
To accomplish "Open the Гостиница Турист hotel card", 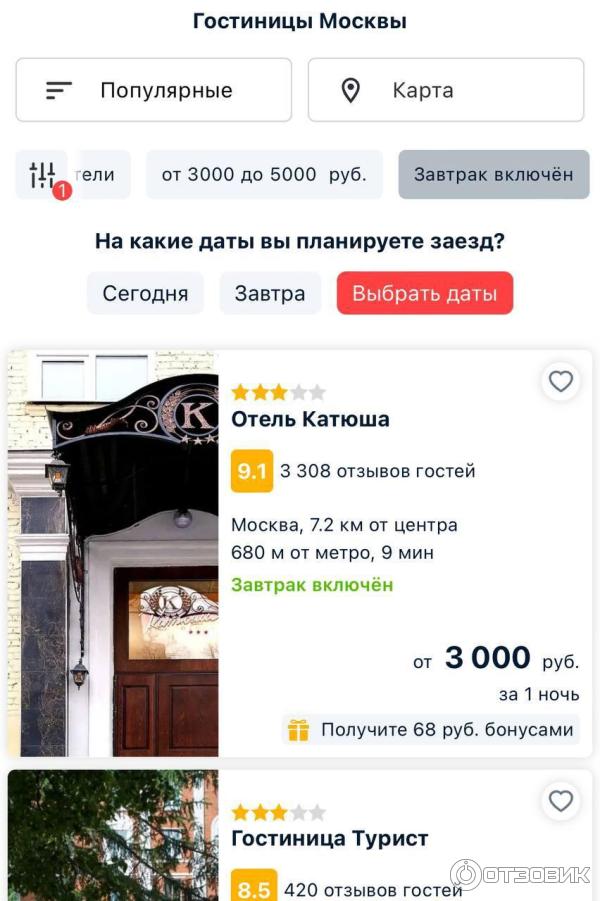I will coord(329,838).
